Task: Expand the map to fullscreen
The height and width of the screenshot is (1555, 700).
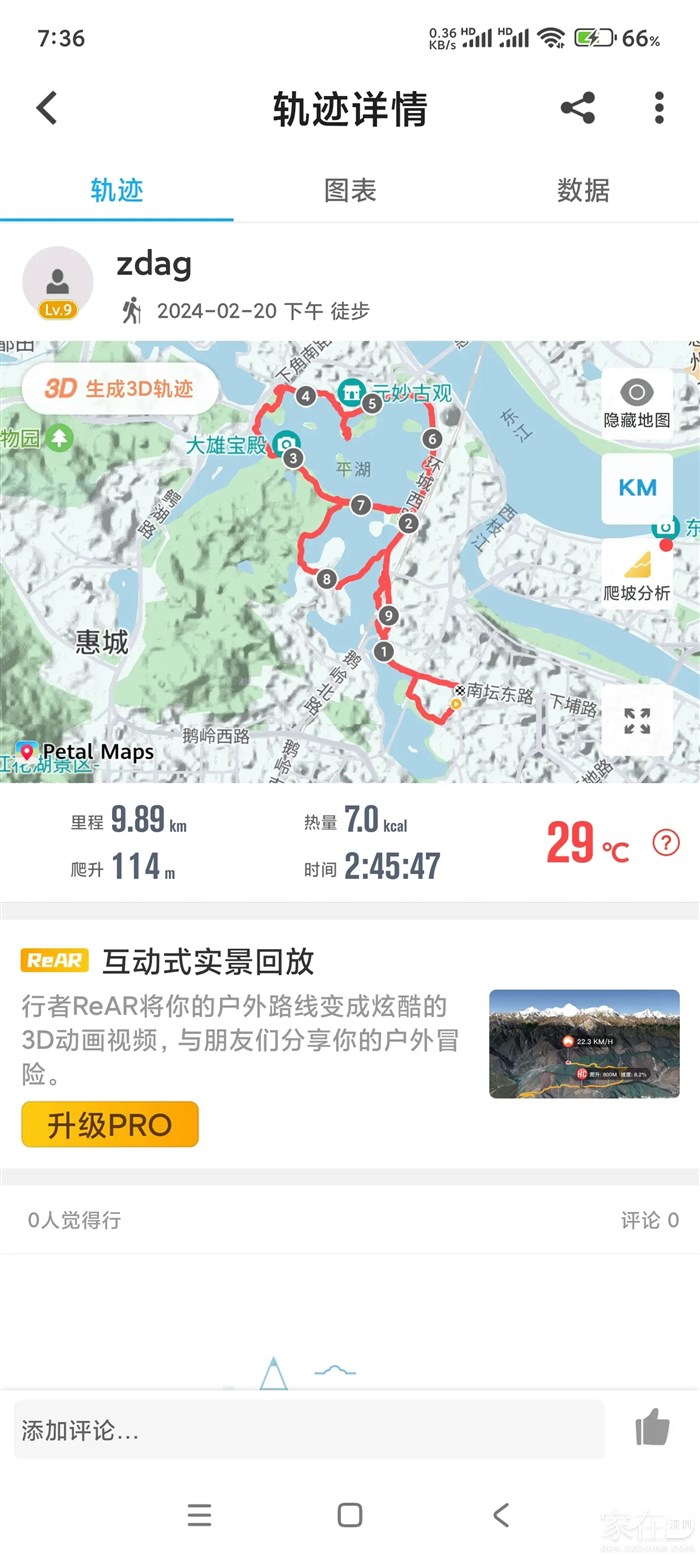Action: coord(637,721)
